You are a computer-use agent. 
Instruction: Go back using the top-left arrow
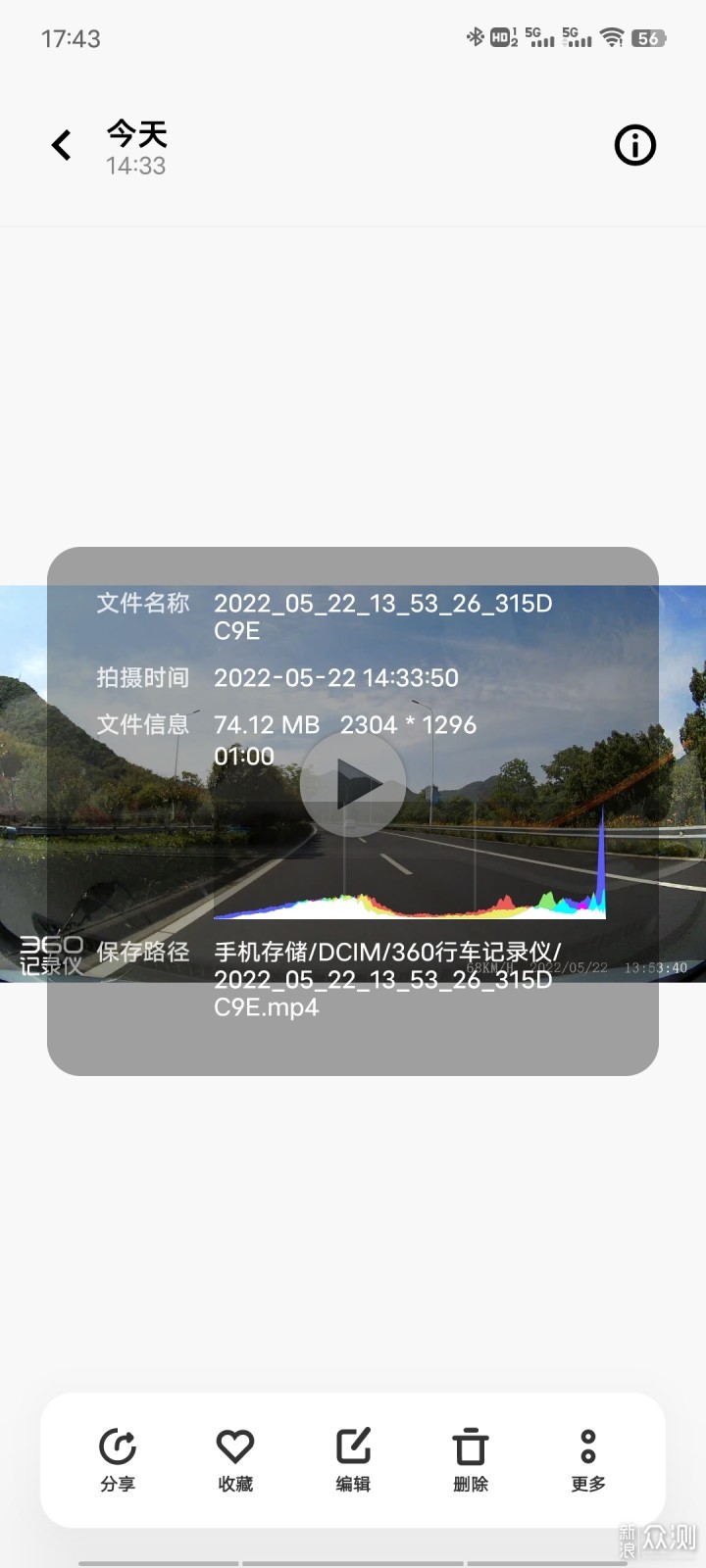click(62, 145)
